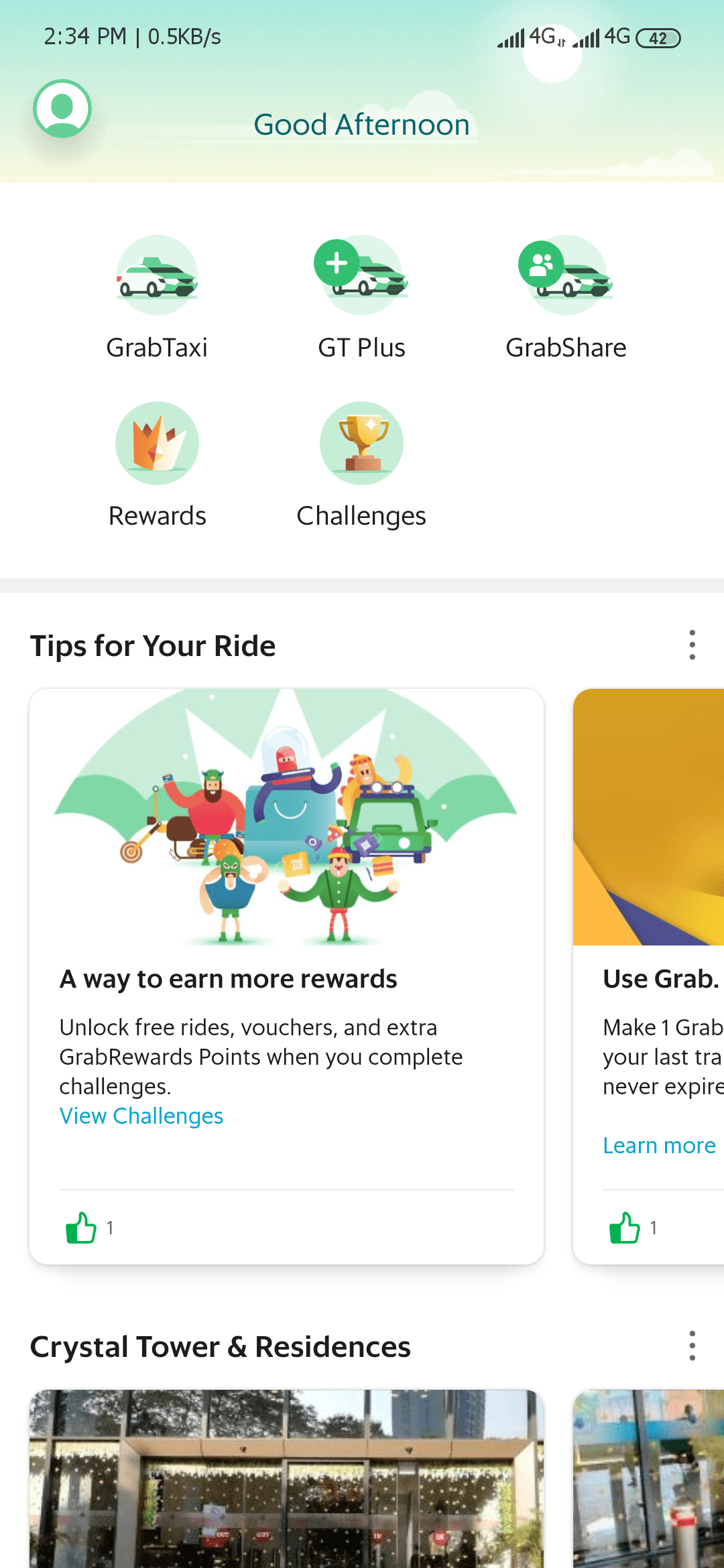Screen dimensions: 724x1568
Task: Select the Tips for Your Ride section header
Action: click(154, 645)
